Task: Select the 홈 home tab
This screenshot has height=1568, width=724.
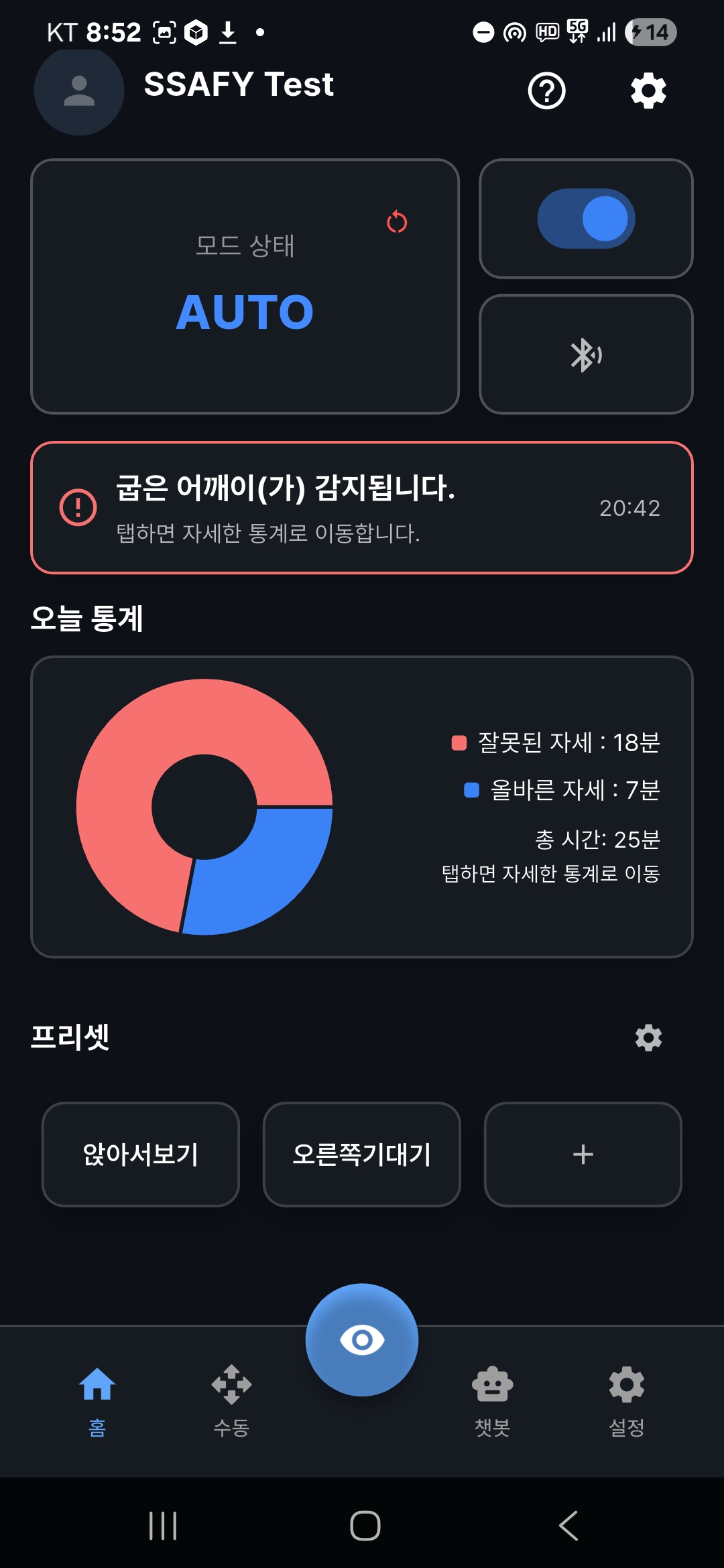Action: 96,1407
